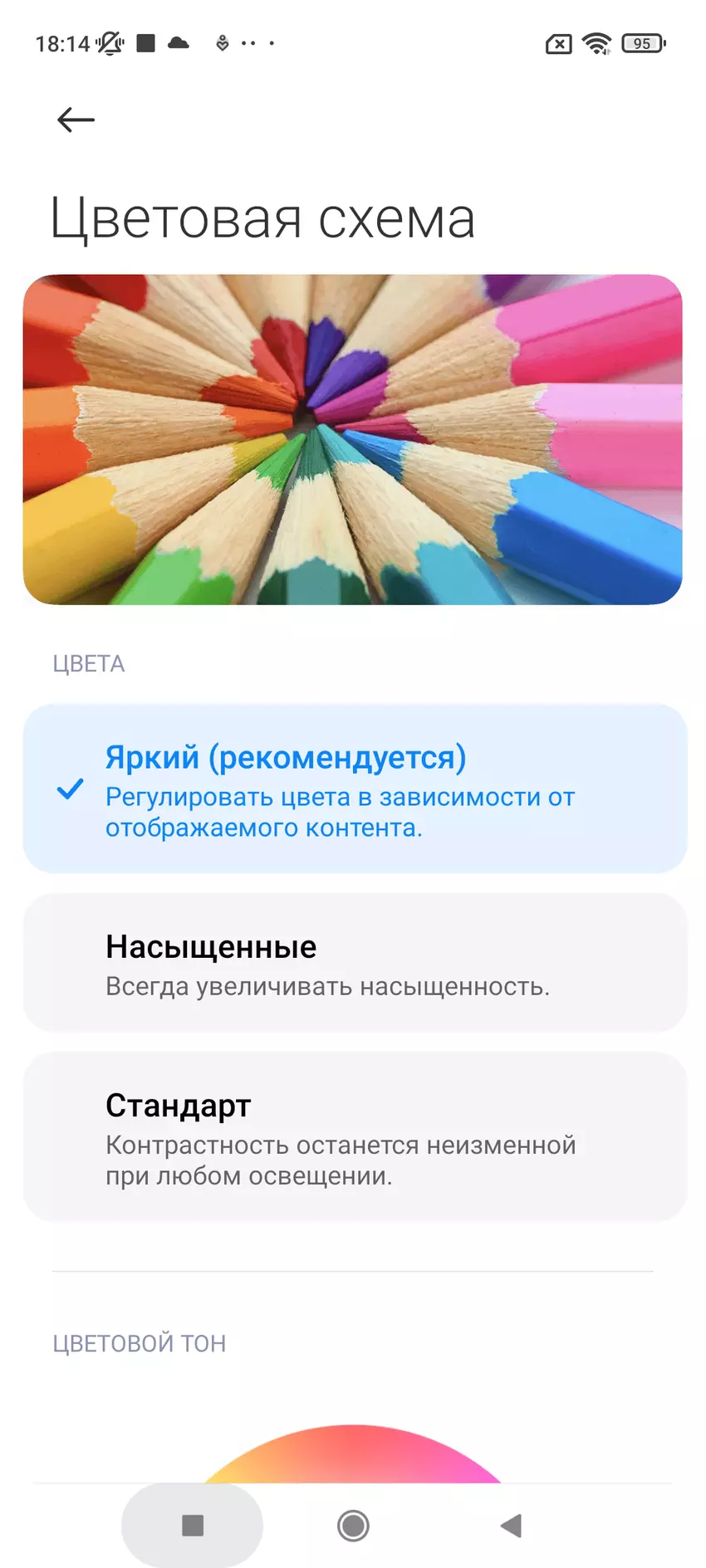Go back using the top arrow
706x1568 pixels.
[x=76, y=120]
